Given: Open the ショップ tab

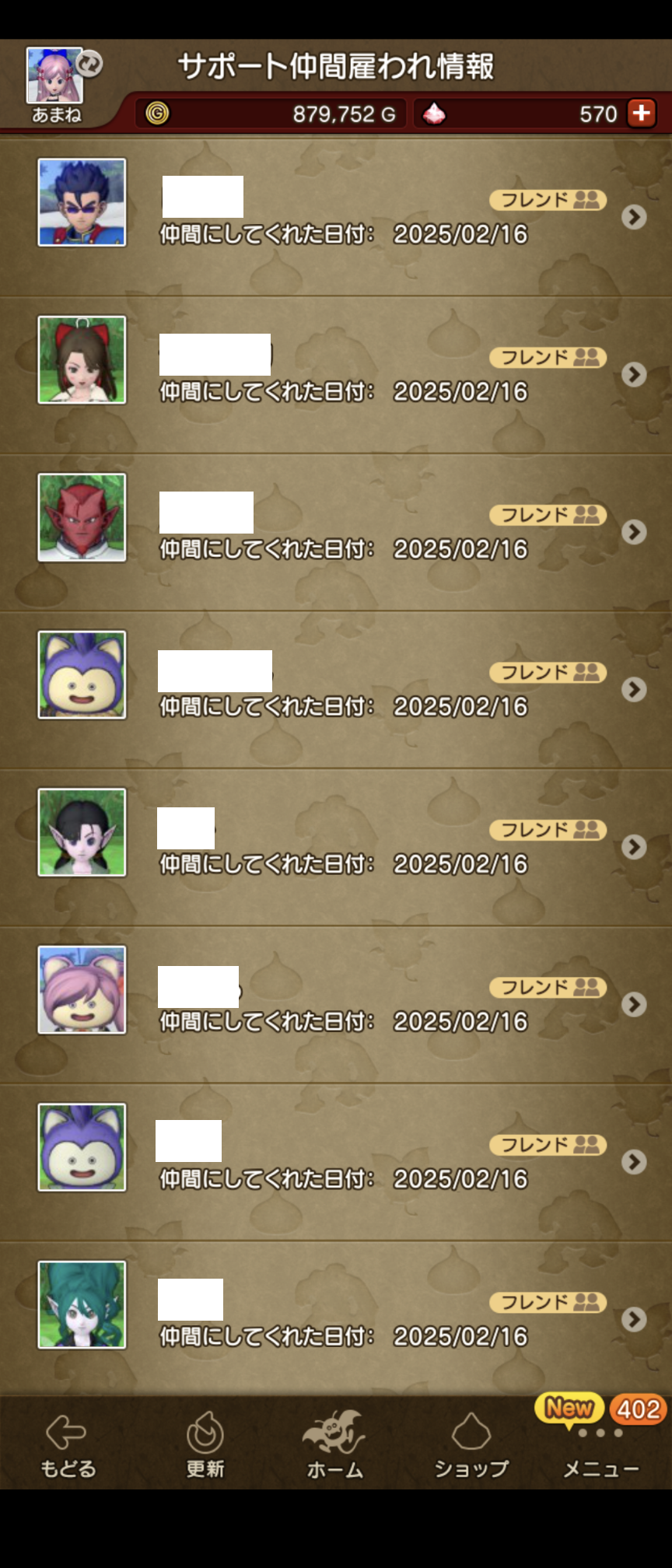Looking at the screenshot, I should coord(471,1445).
